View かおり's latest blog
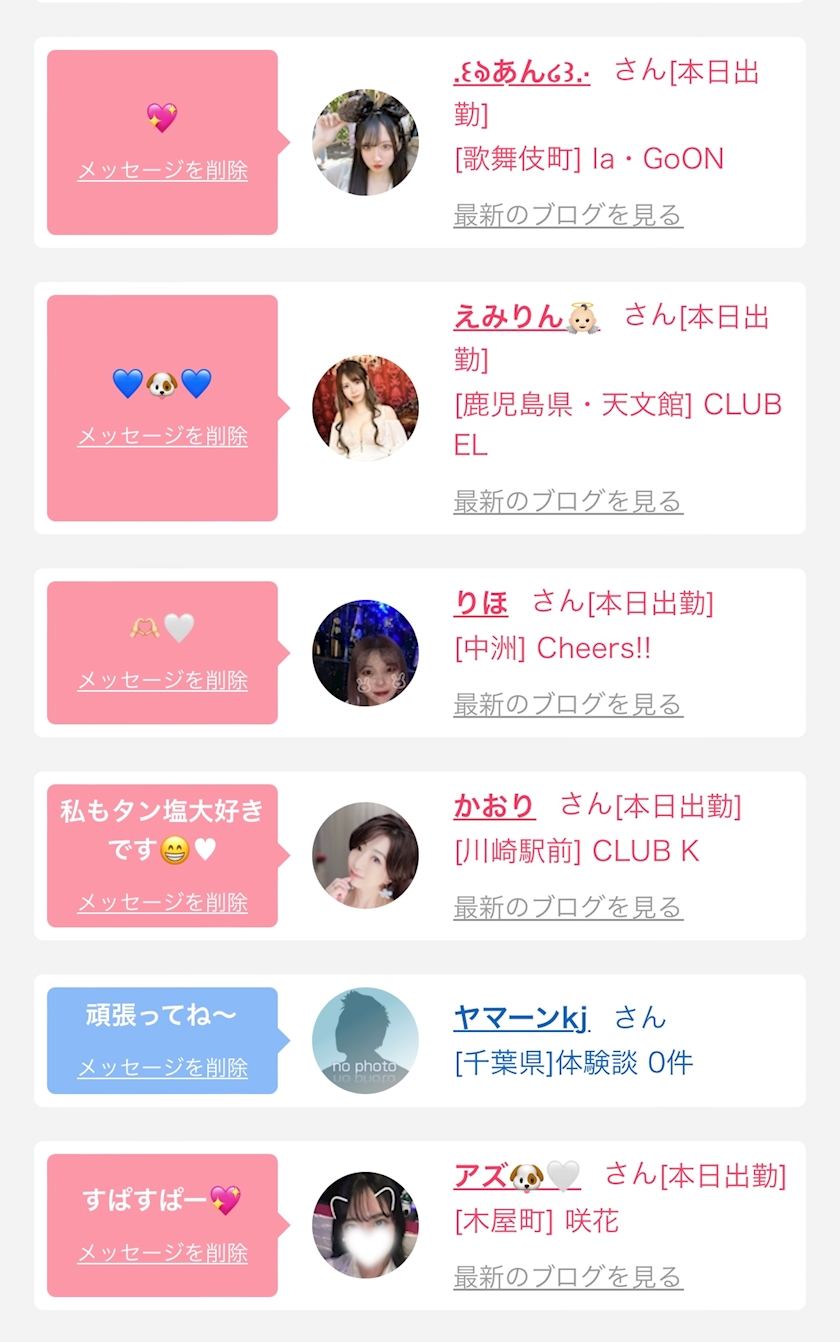The height and width of the screenshot is (1342, 840). click(x=568, y=906)
